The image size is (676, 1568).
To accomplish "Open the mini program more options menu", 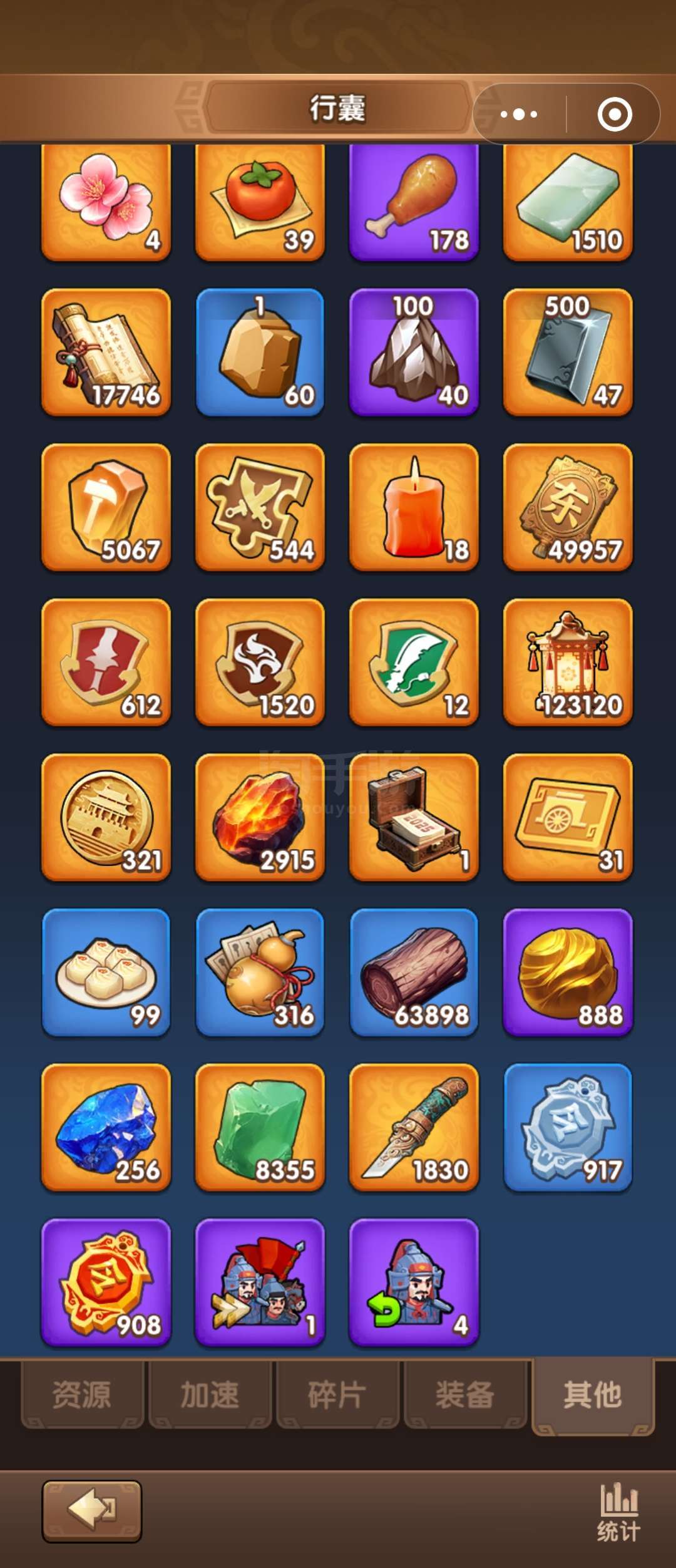I will 519,115.
